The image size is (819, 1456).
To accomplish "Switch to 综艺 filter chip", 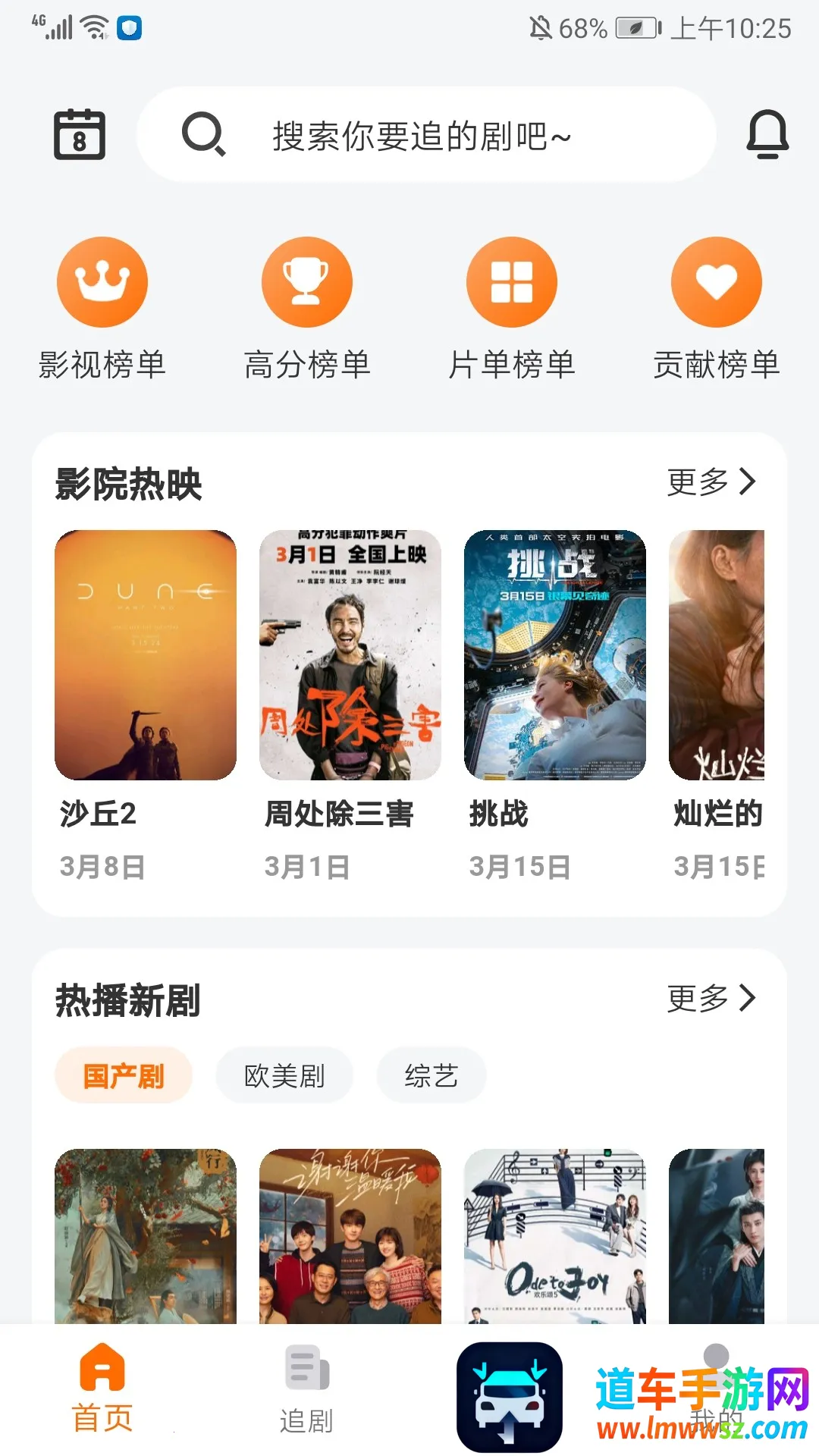I will (431, 1075).
